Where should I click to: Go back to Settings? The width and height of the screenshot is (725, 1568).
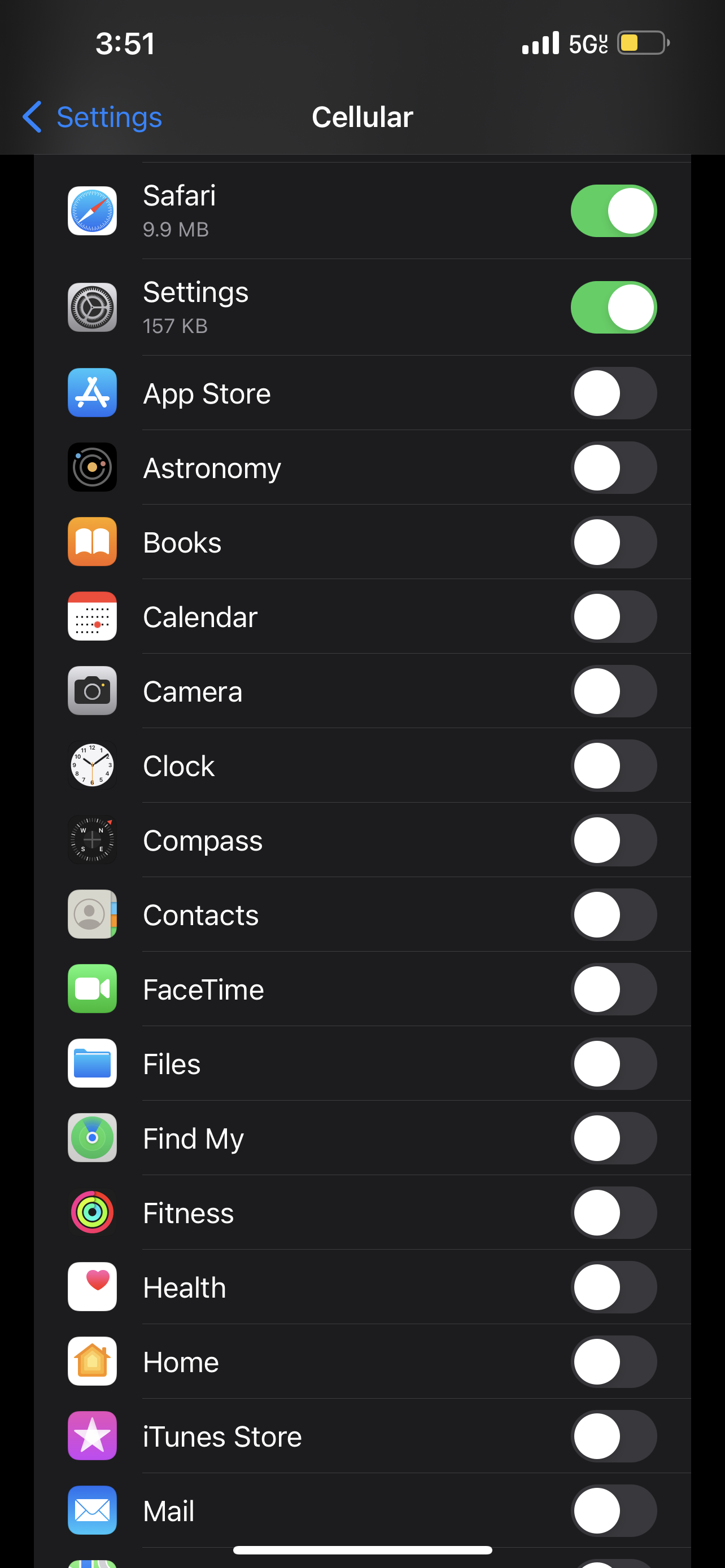93,117
